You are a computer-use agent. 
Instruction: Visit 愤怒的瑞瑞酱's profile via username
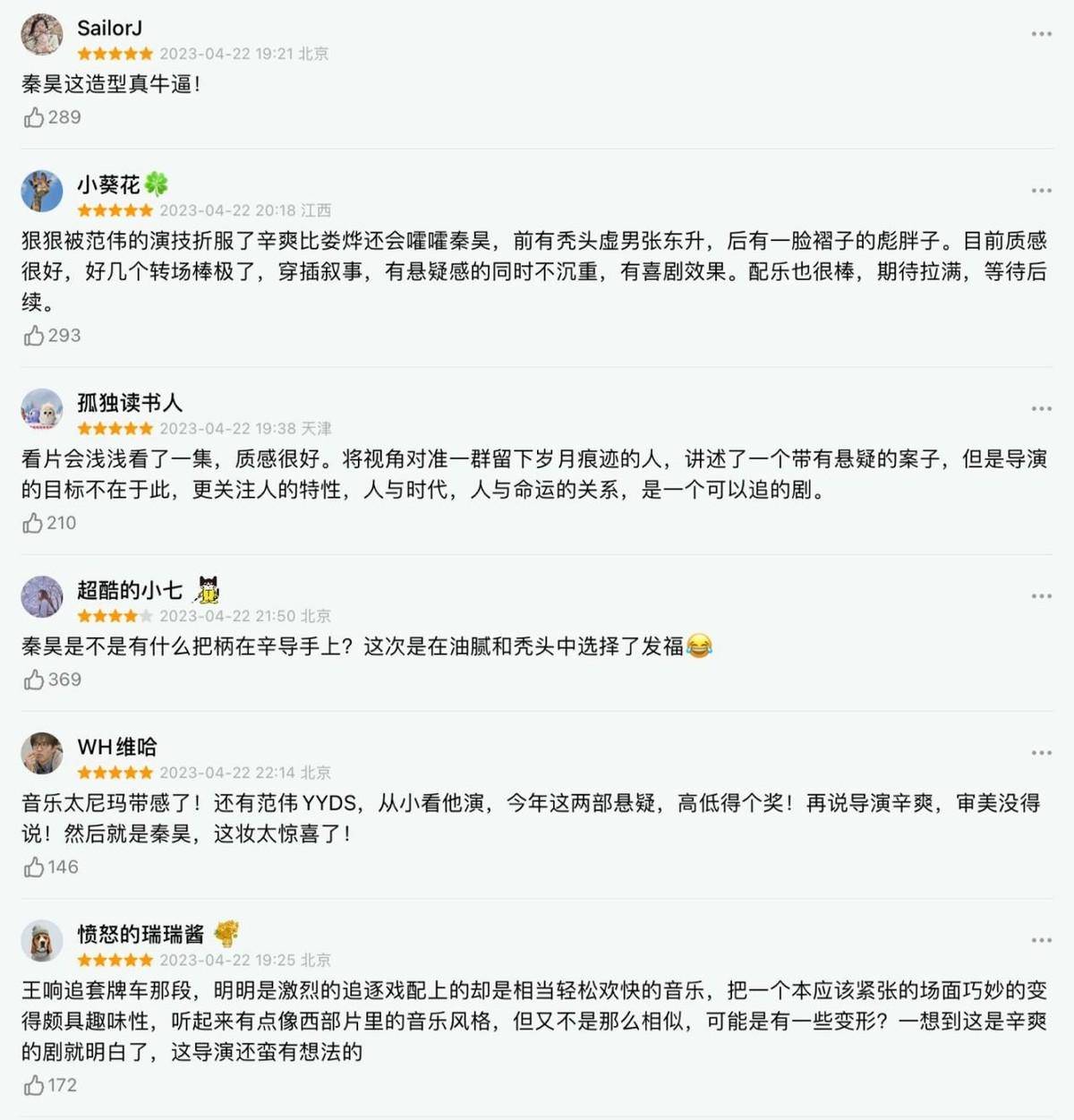click(x=141, y=934)
